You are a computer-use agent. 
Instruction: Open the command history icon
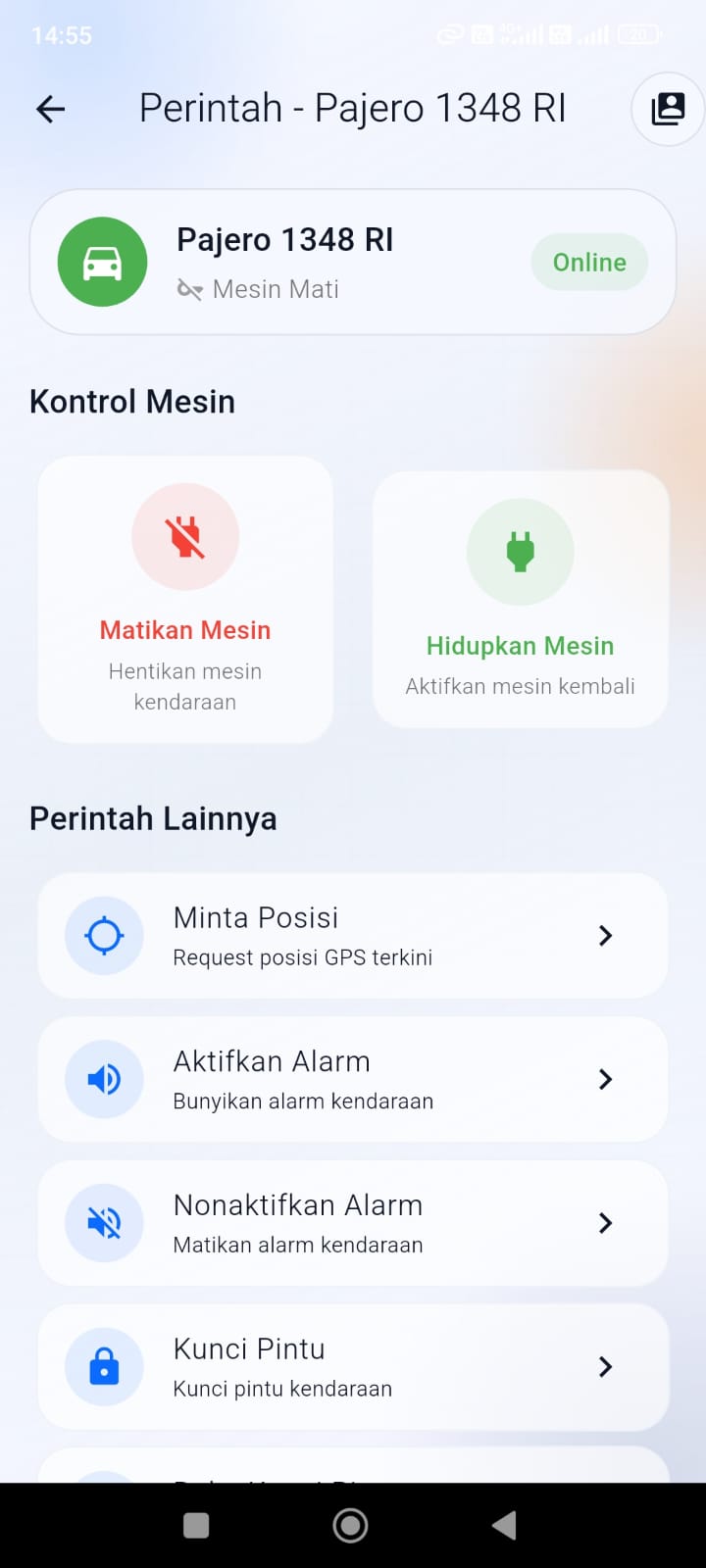(x=668, y=109)
